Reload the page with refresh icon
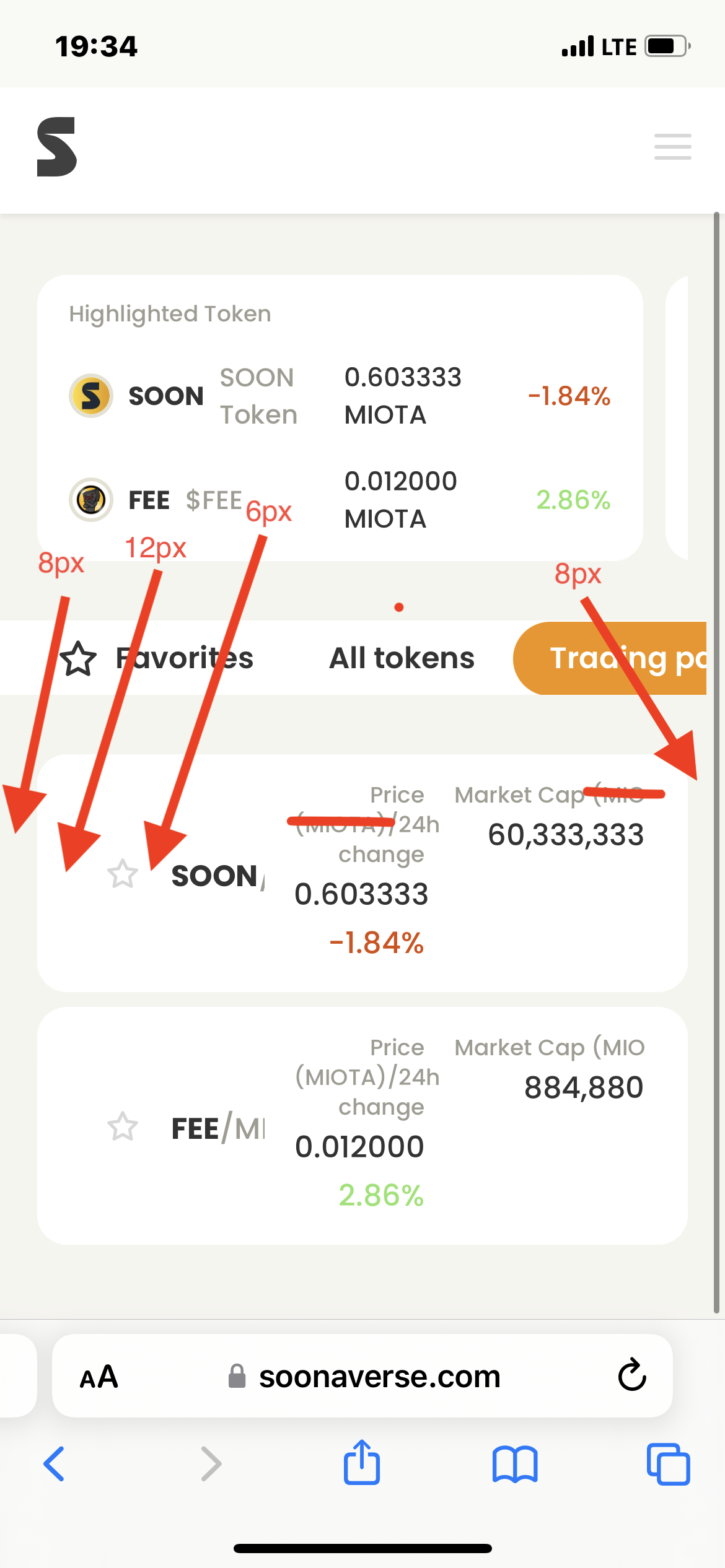 pyautogui.click(x=632, y=1377)
